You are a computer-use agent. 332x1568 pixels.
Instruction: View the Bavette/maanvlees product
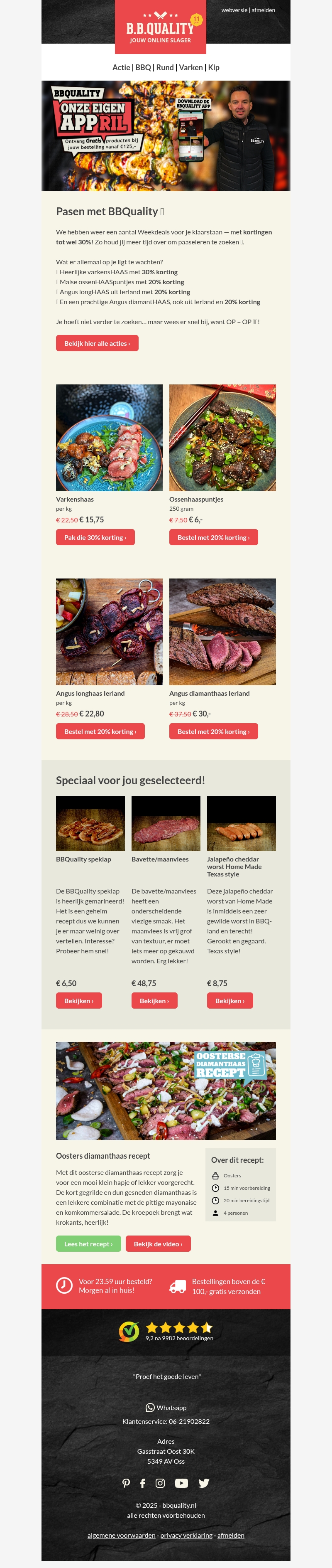pos(154,1001)
